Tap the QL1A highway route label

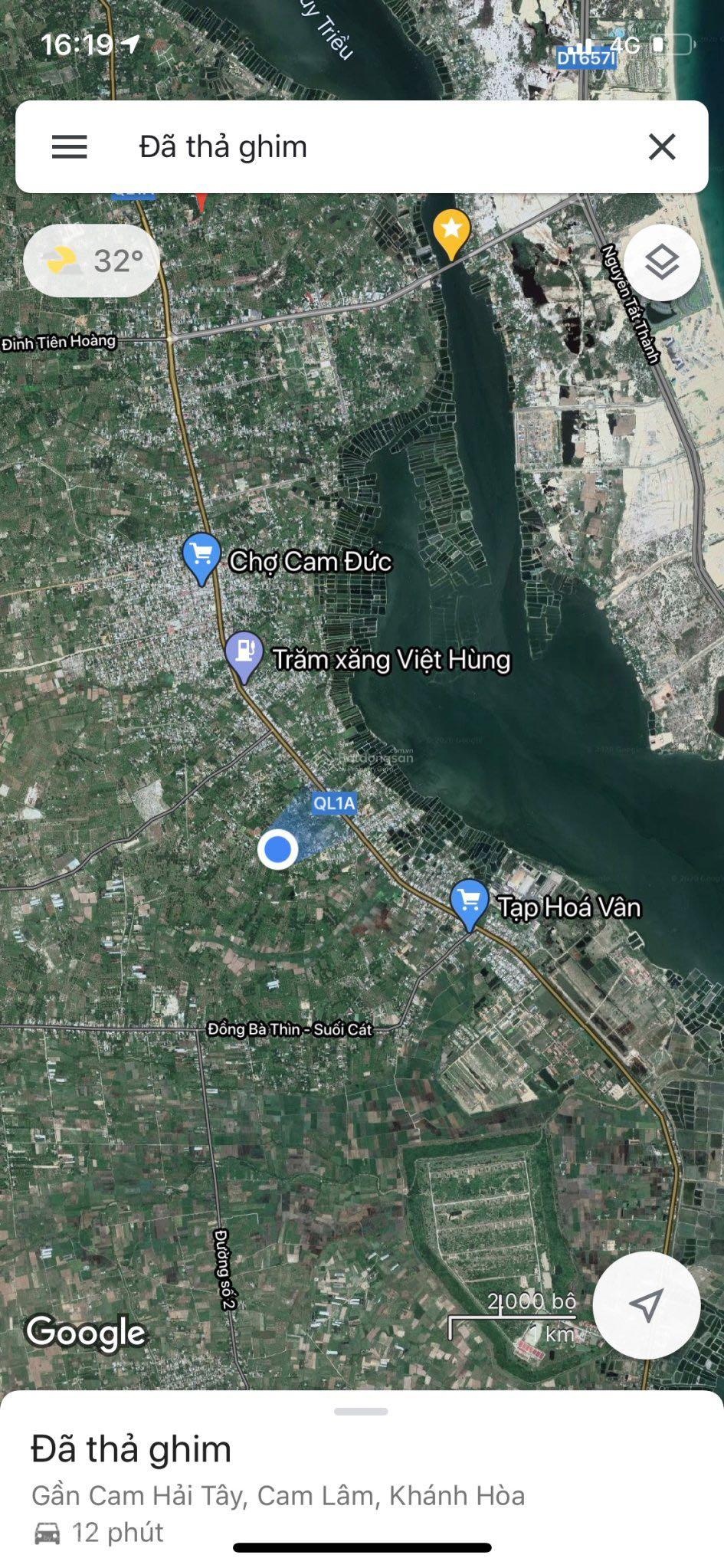coord(335,803)
